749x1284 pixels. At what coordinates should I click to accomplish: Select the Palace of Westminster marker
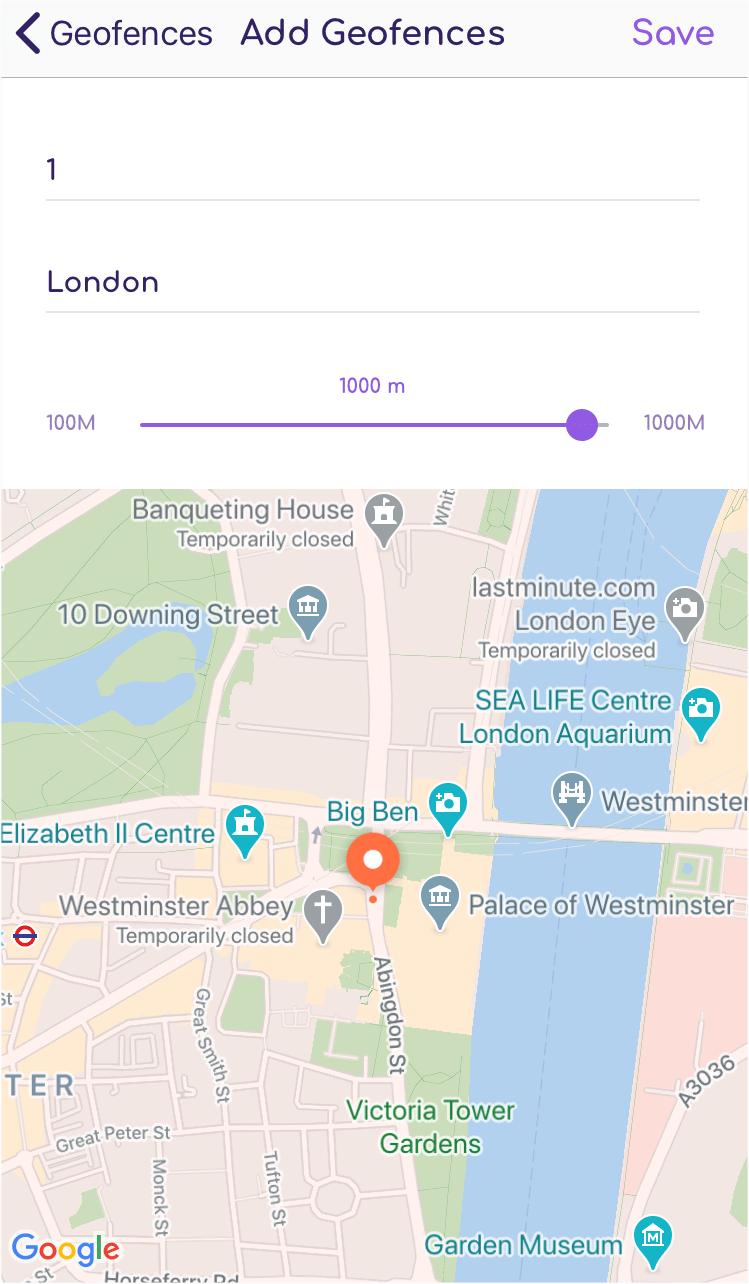tap(440, 898)
